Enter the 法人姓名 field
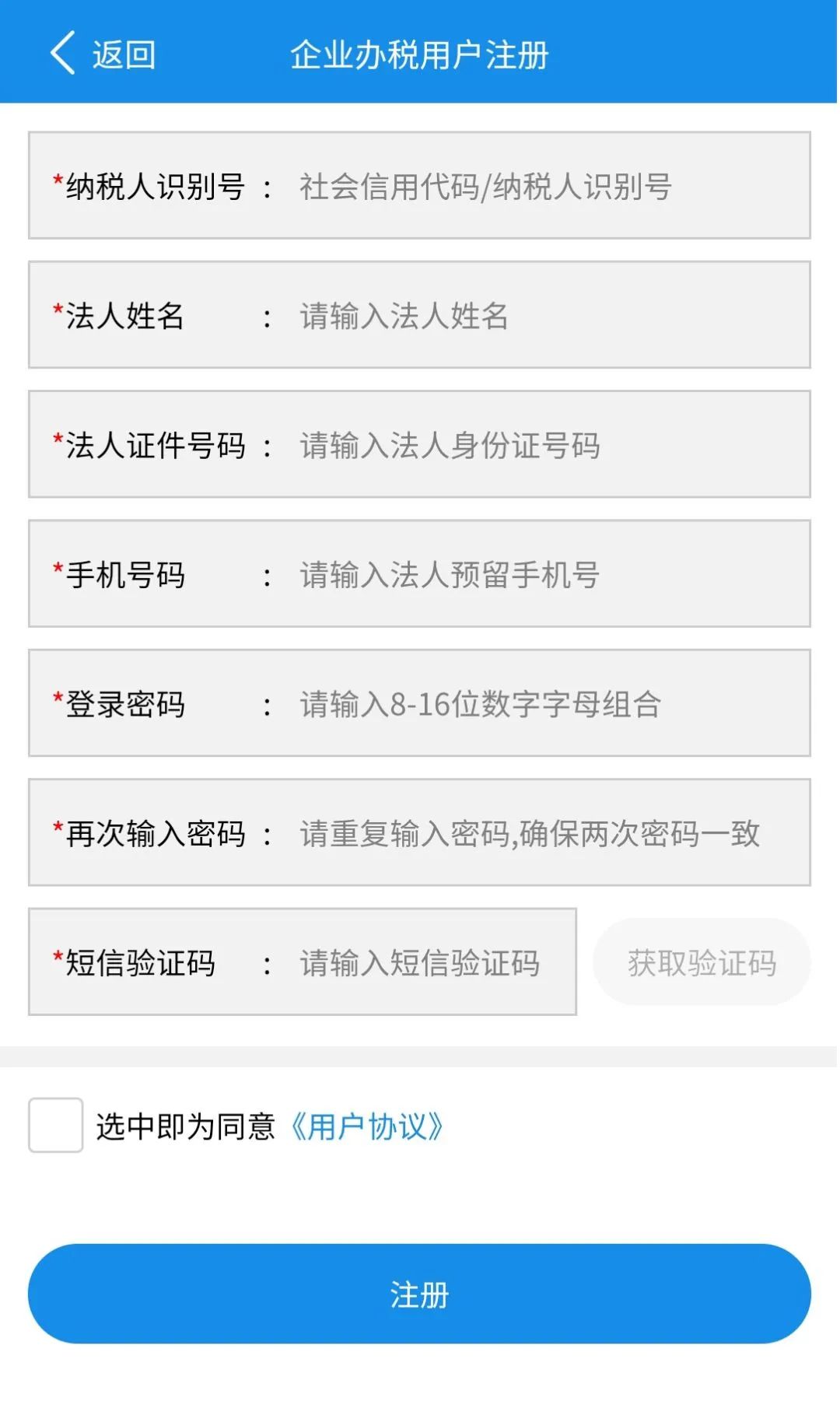Screen dimensions: 840x1422 (x=419, y=315)
